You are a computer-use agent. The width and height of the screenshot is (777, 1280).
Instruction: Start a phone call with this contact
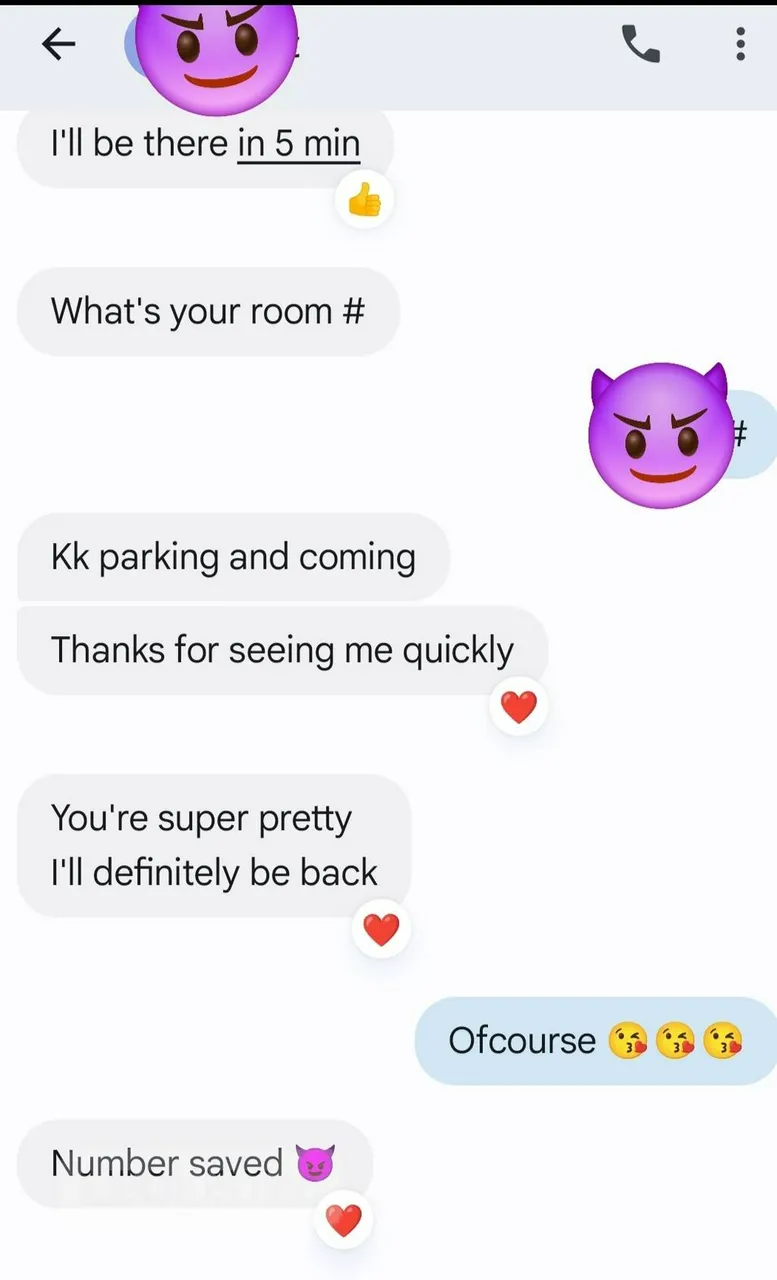[x=640, y=44]
